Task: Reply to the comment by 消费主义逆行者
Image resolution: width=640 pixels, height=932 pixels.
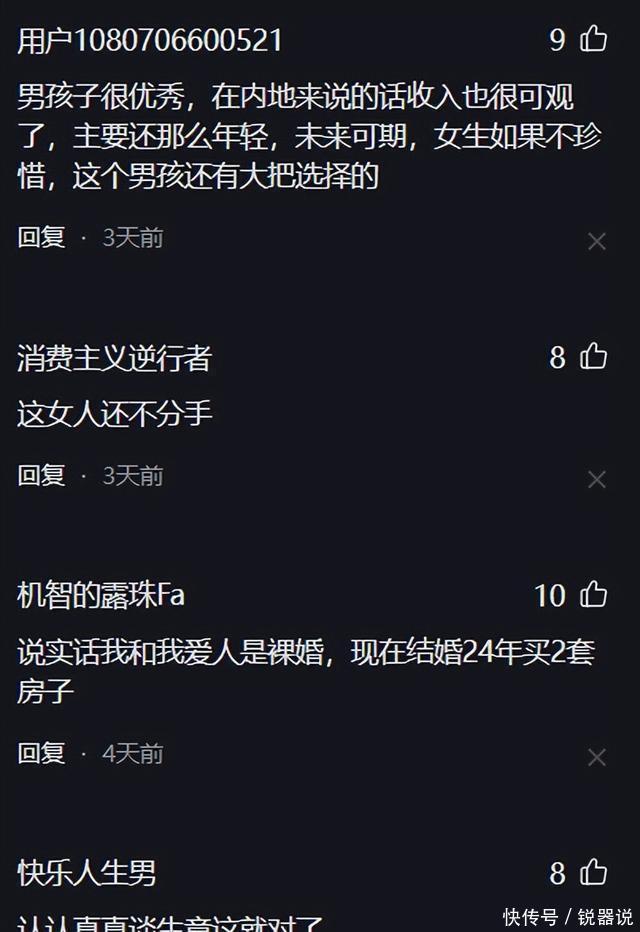Action: [x=41, y=475]
